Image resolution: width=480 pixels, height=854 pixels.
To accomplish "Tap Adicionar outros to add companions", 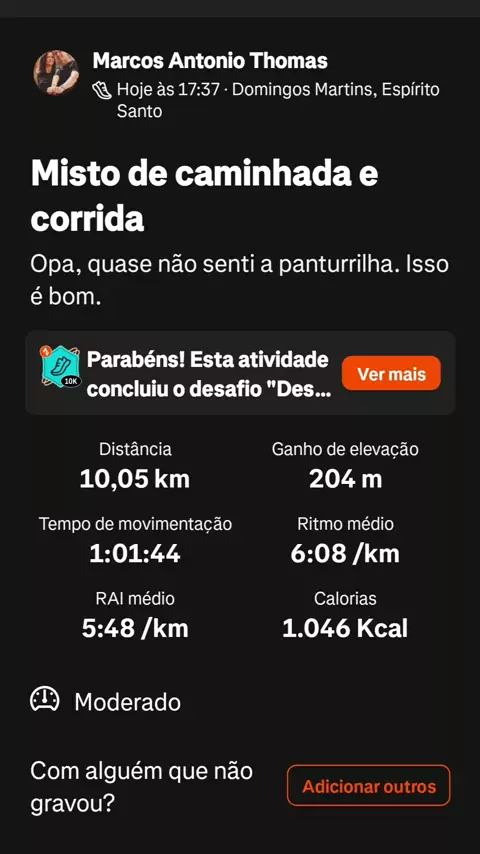I will 369,785.
